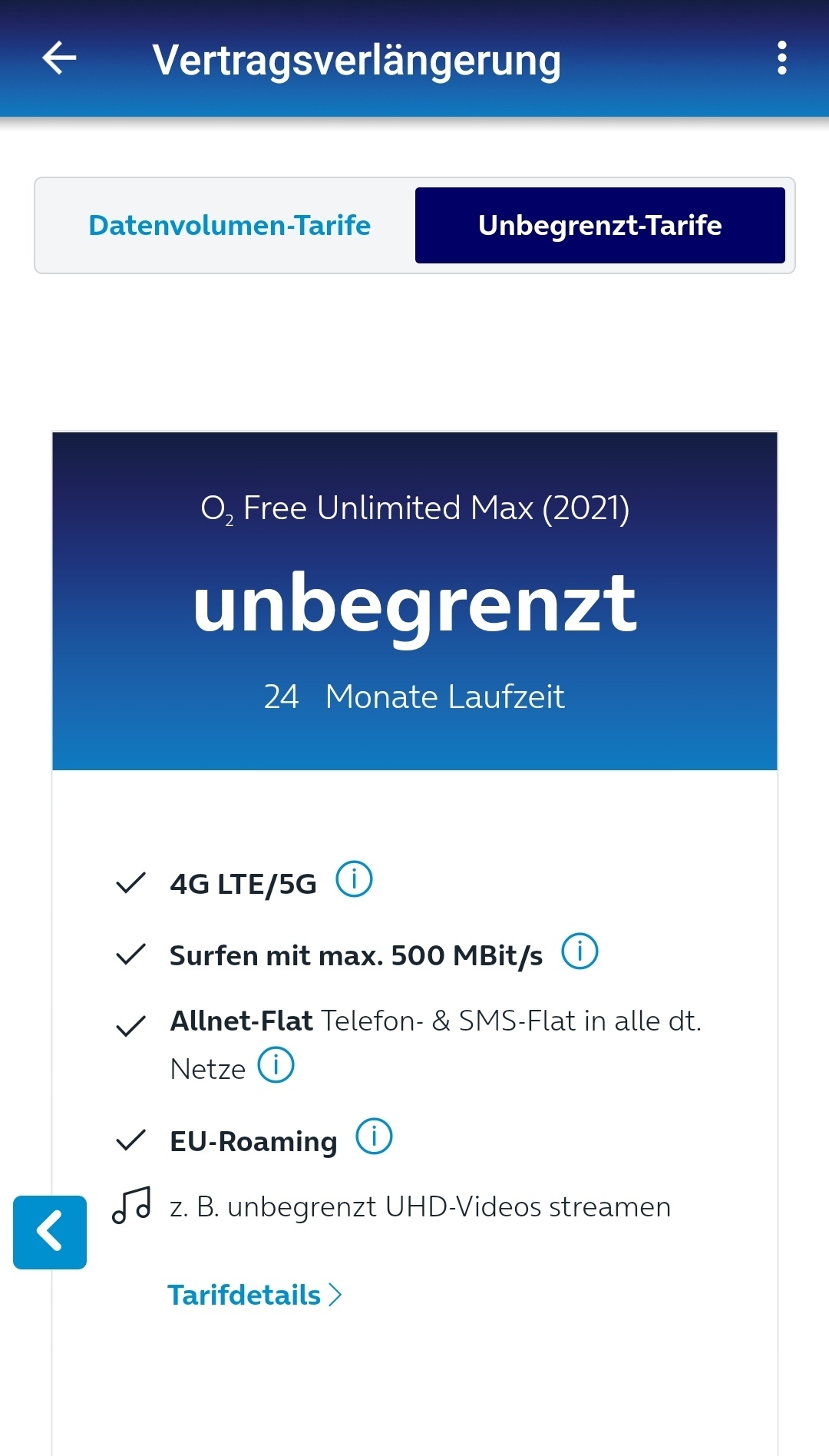Tap the EU-Roaming info icon
The image size is (829, 1456).
(x=374, y=1137)
